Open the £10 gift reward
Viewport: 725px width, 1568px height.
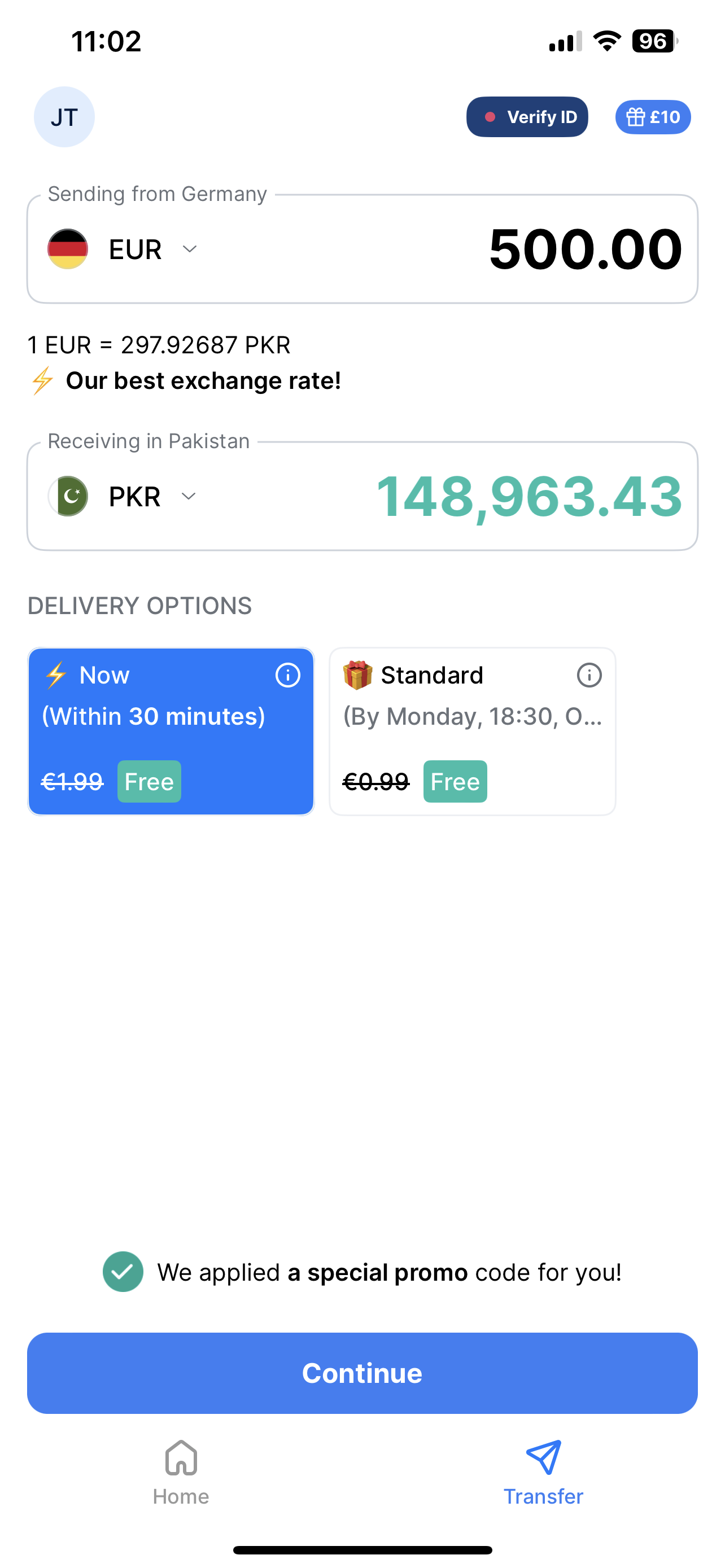coord(653,117)
